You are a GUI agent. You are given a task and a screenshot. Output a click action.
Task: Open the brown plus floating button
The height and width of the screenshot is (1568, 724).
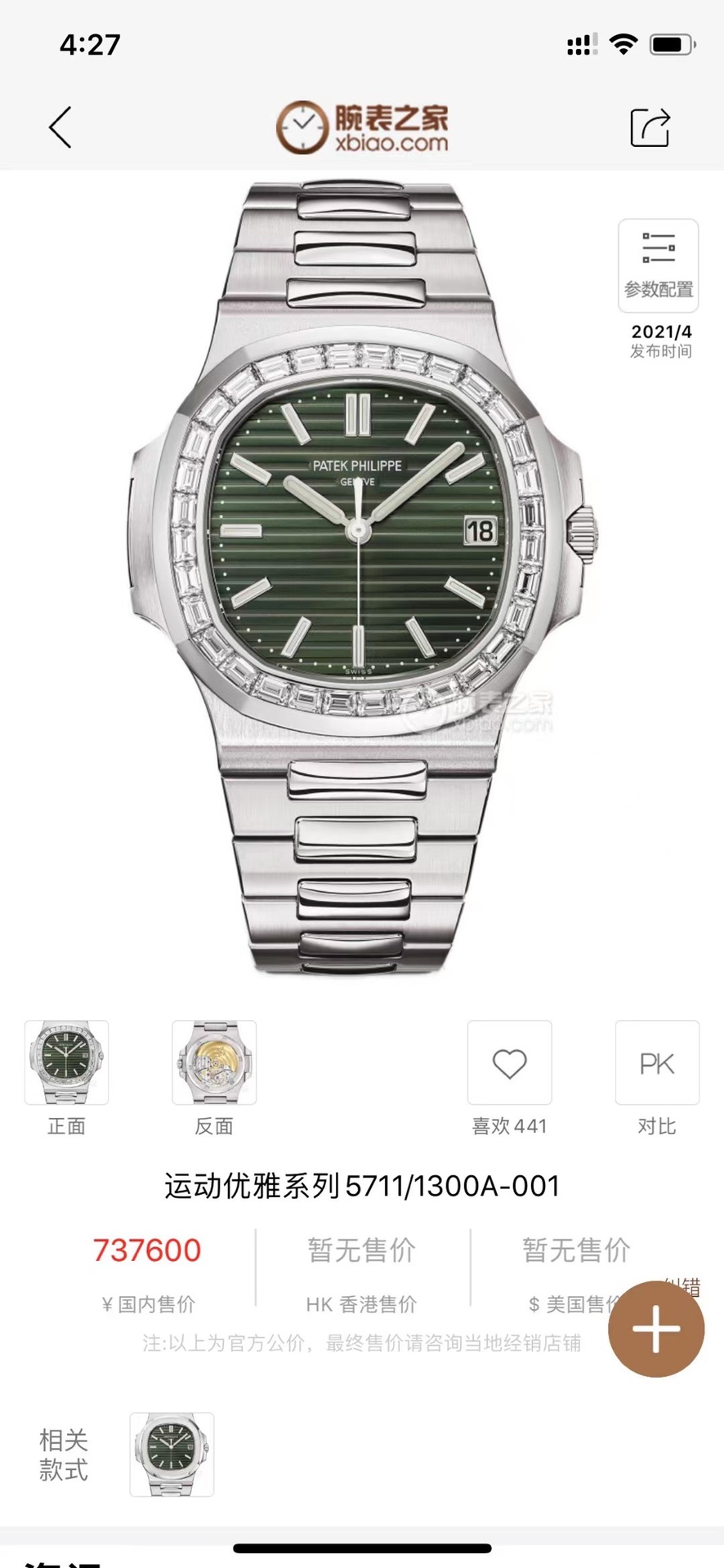656,1329
